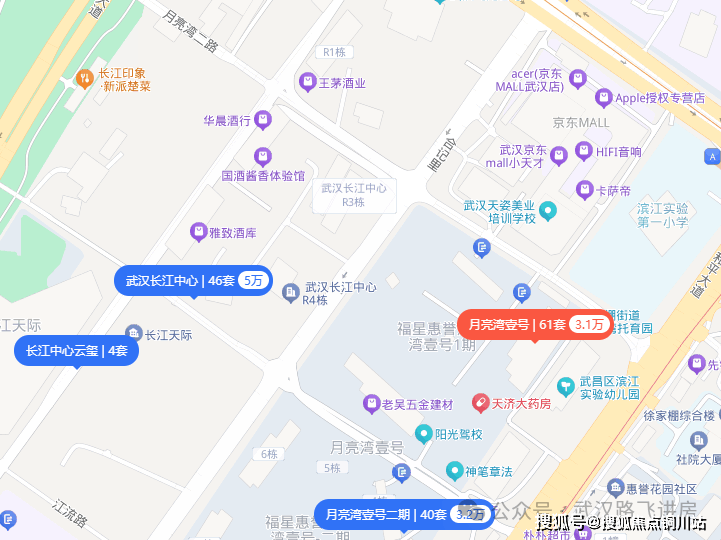Open the 武汉长江中心 46套 listing marker
Viewport: 721px width, 540px height.
194,281
